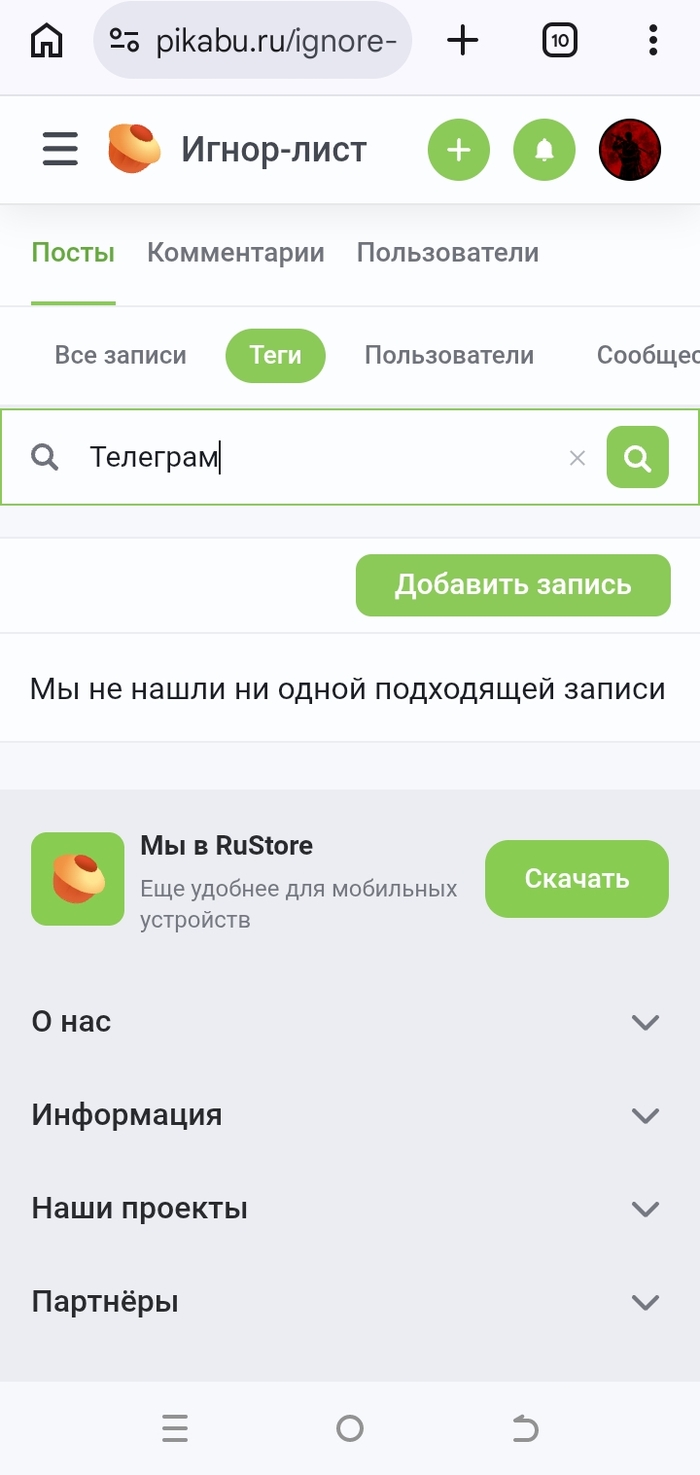700x1475 pixels.
Task: Open the browser overflow menu
Action: coord(652,41)
